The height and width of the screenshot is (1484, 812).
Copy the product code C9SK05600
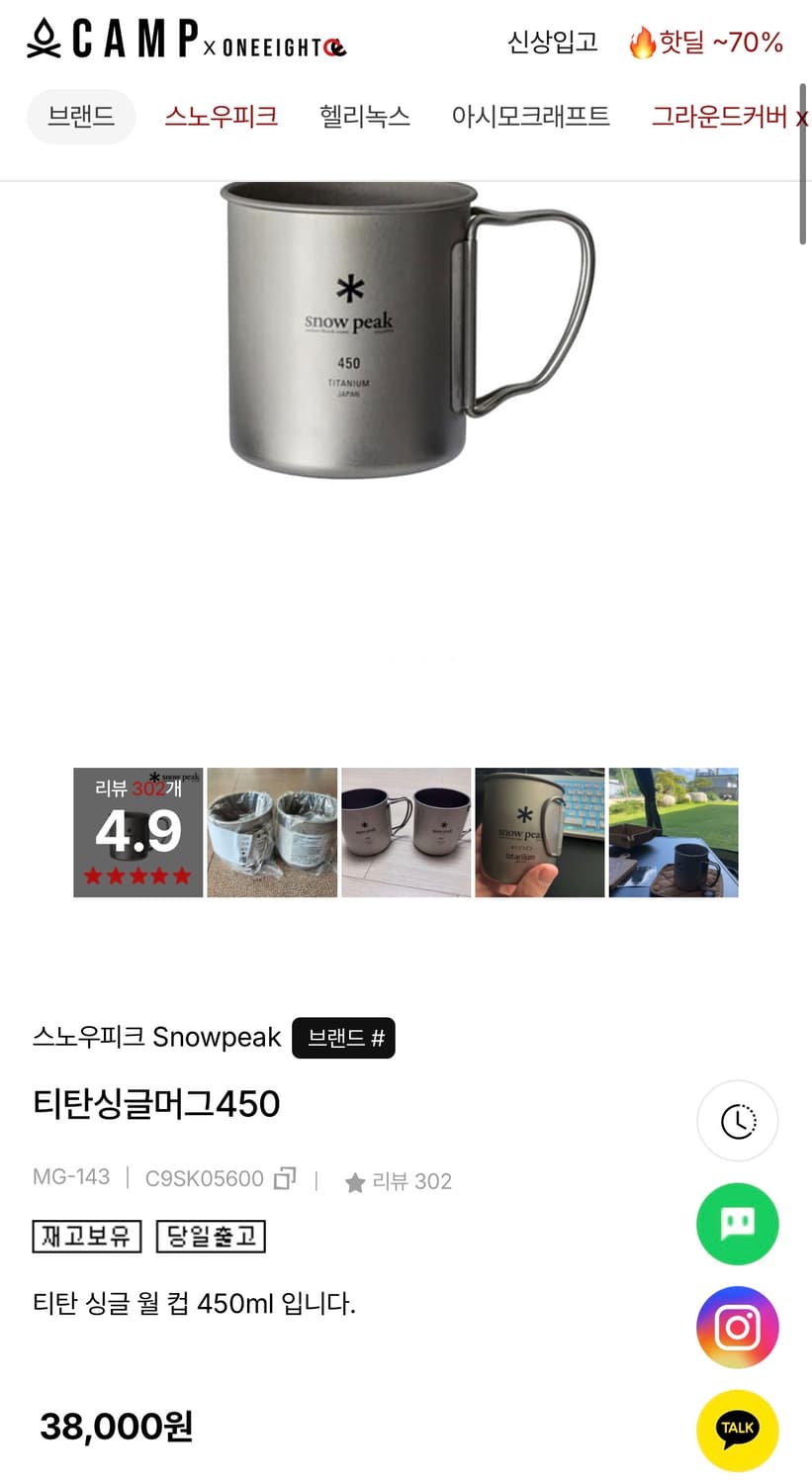point(283,1177)
